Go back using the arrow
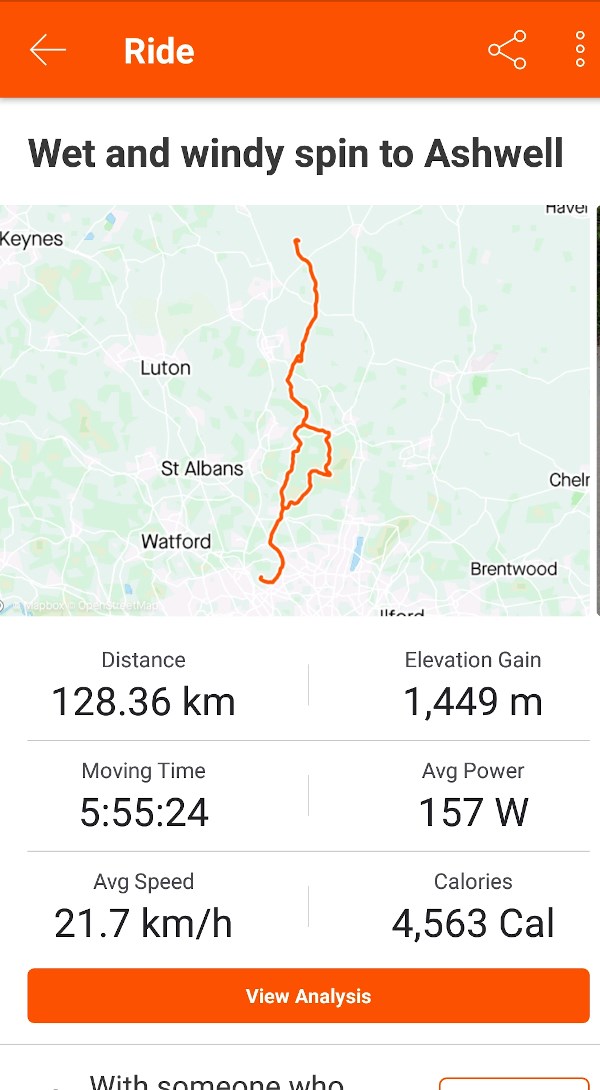This screenshot has width=600, height=1090. tap(47, 50)
